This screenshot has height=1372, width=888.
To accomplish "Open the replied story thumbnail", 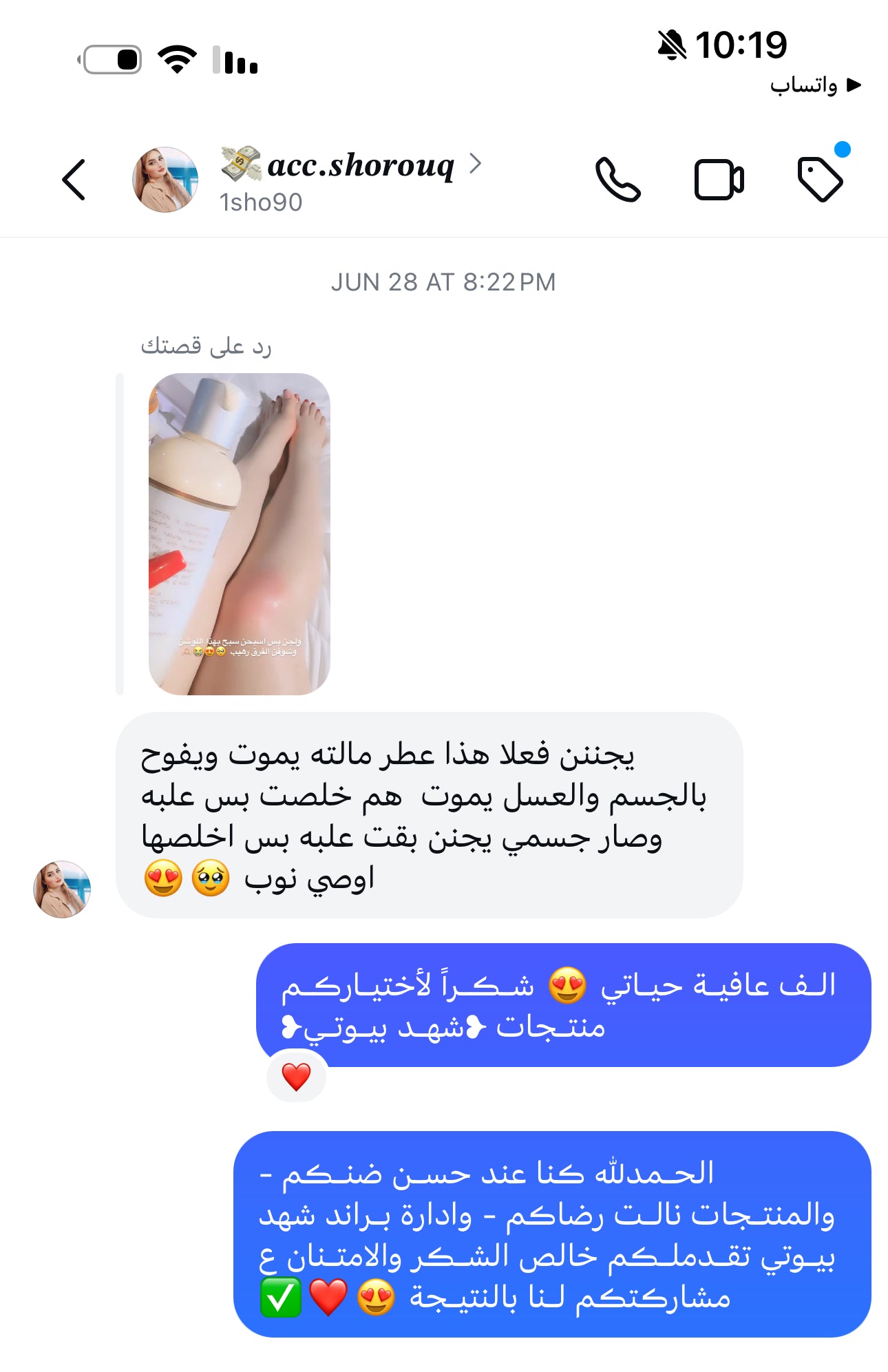I will pyautogui.click(x=239, y=534).
